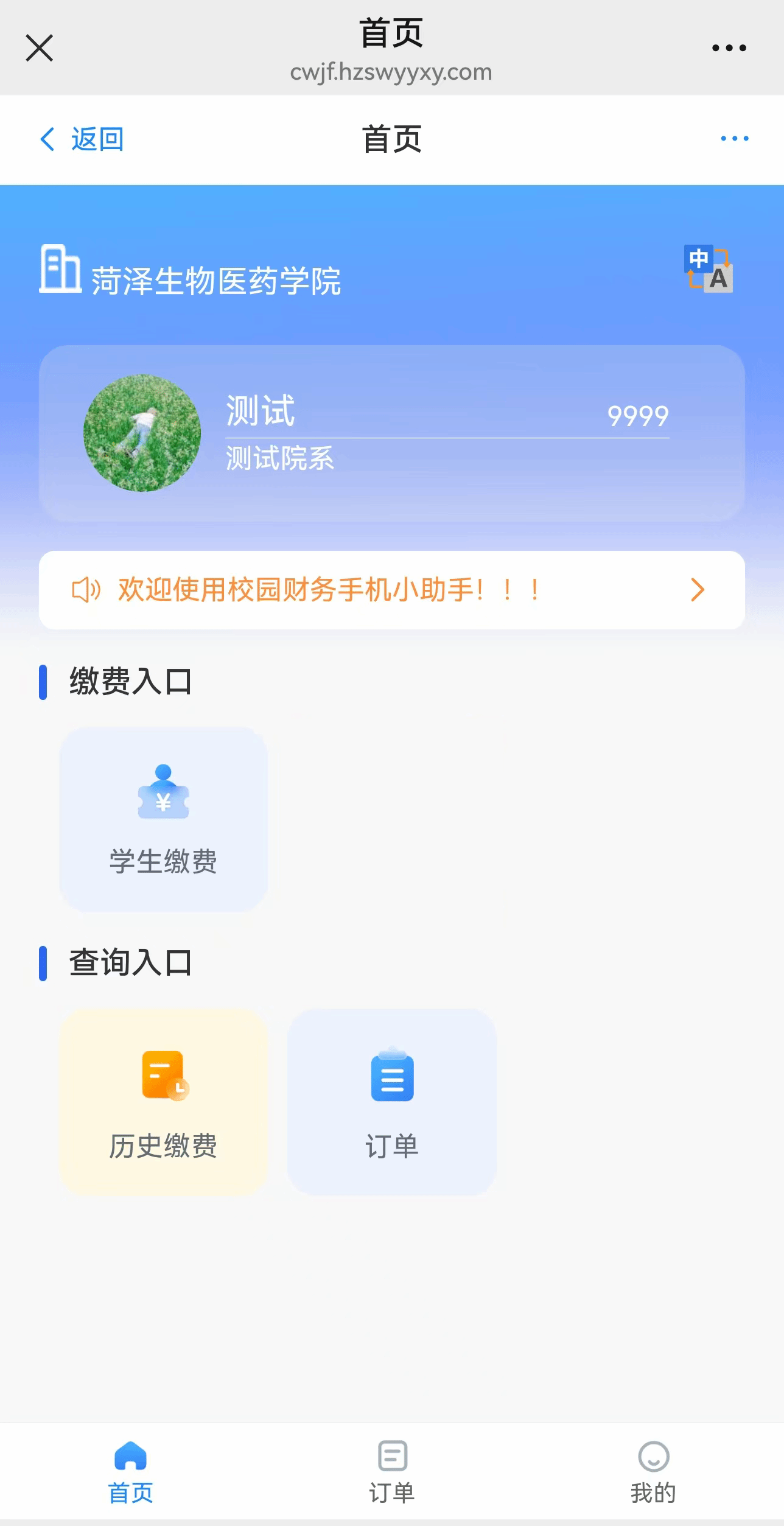
Task: Switch to the 我的 bottom tab
Action: click(653, 1472)
